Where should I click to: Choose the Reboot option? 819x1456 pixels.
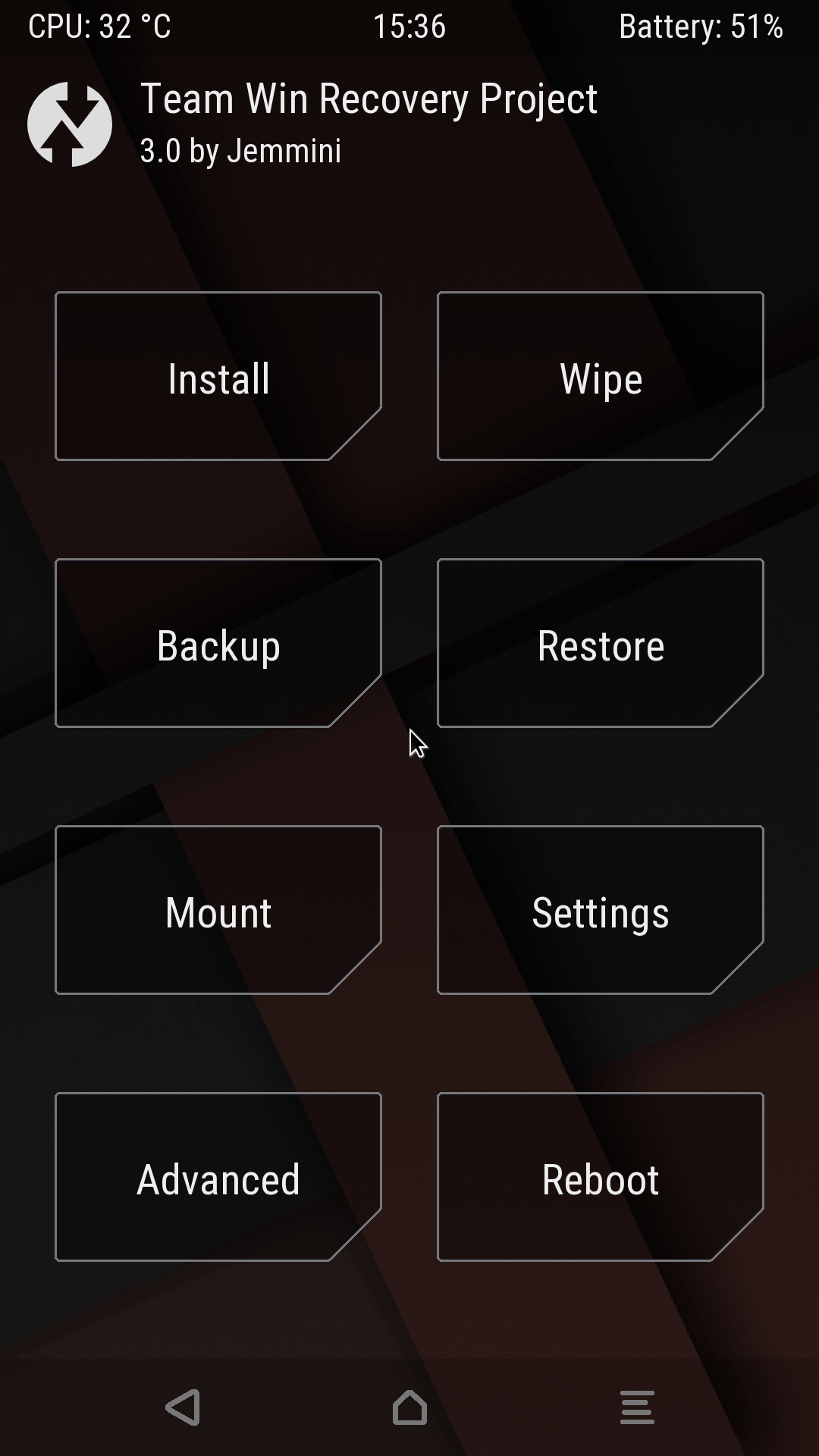[601, 1177]
